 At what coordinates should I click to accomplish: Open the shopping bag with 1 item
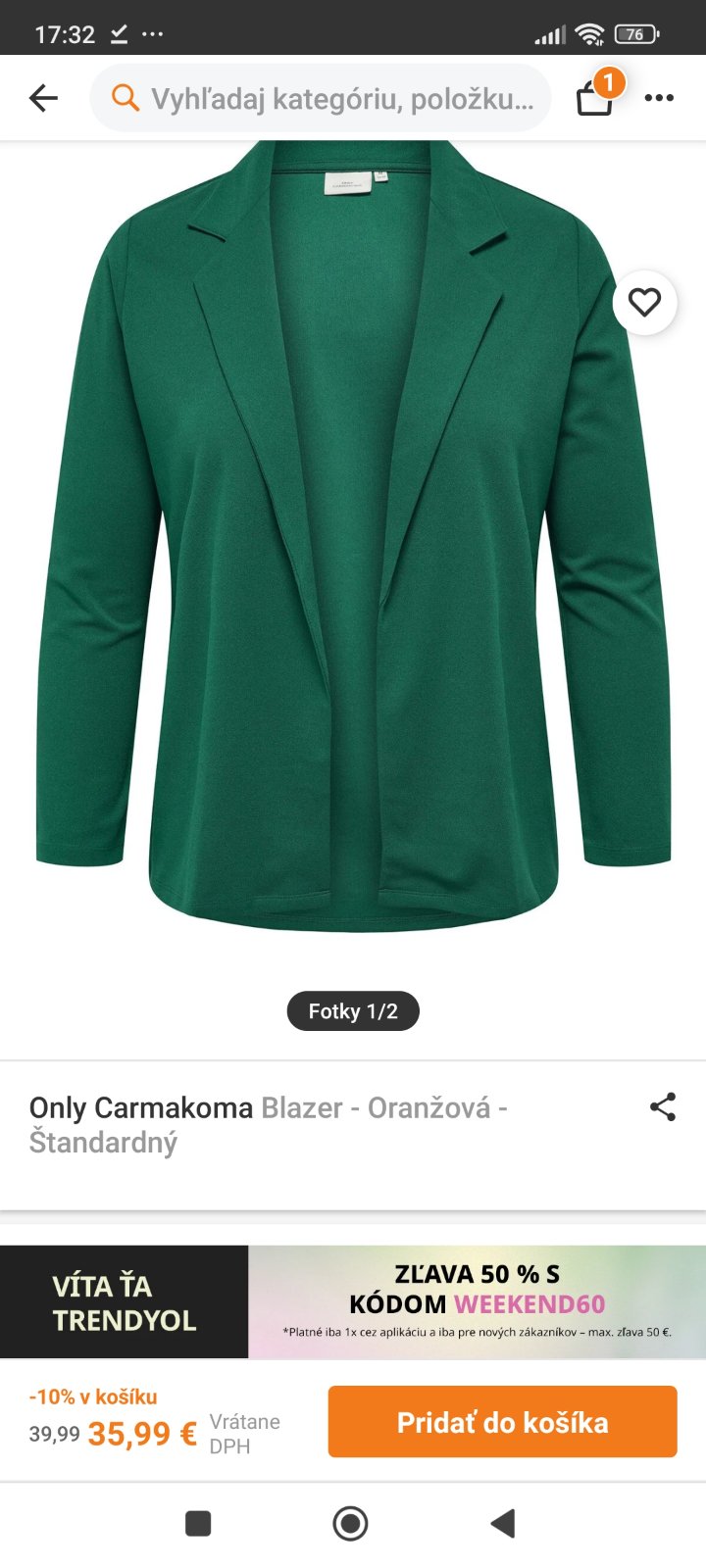(595, 97)
